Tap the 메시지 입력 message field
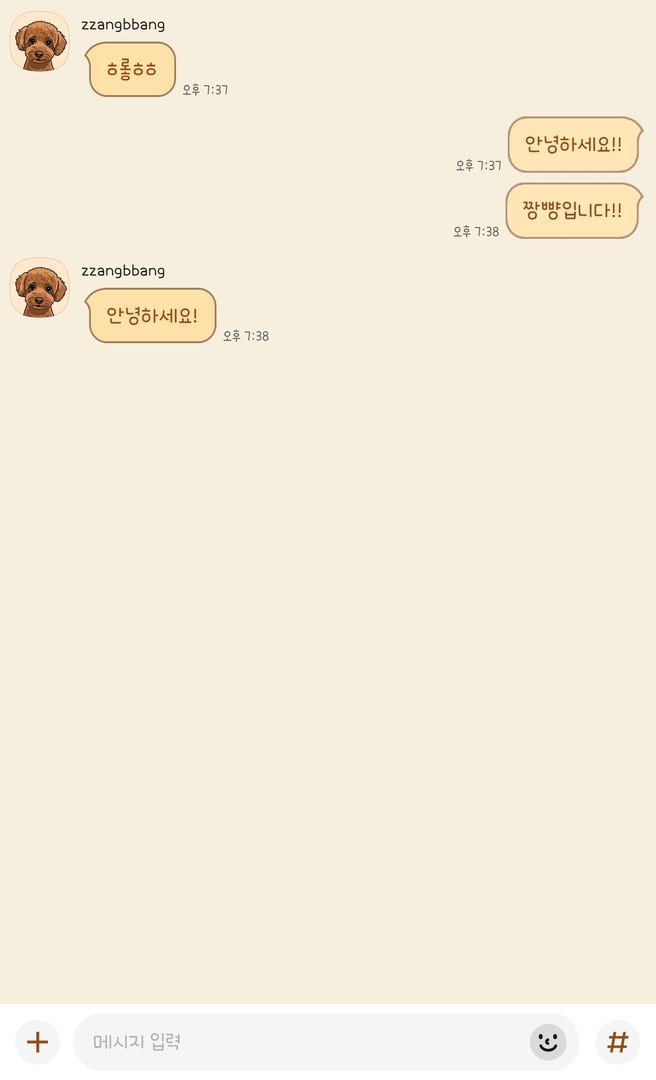The image size is (656, 1080). [x=300, y=1042]
